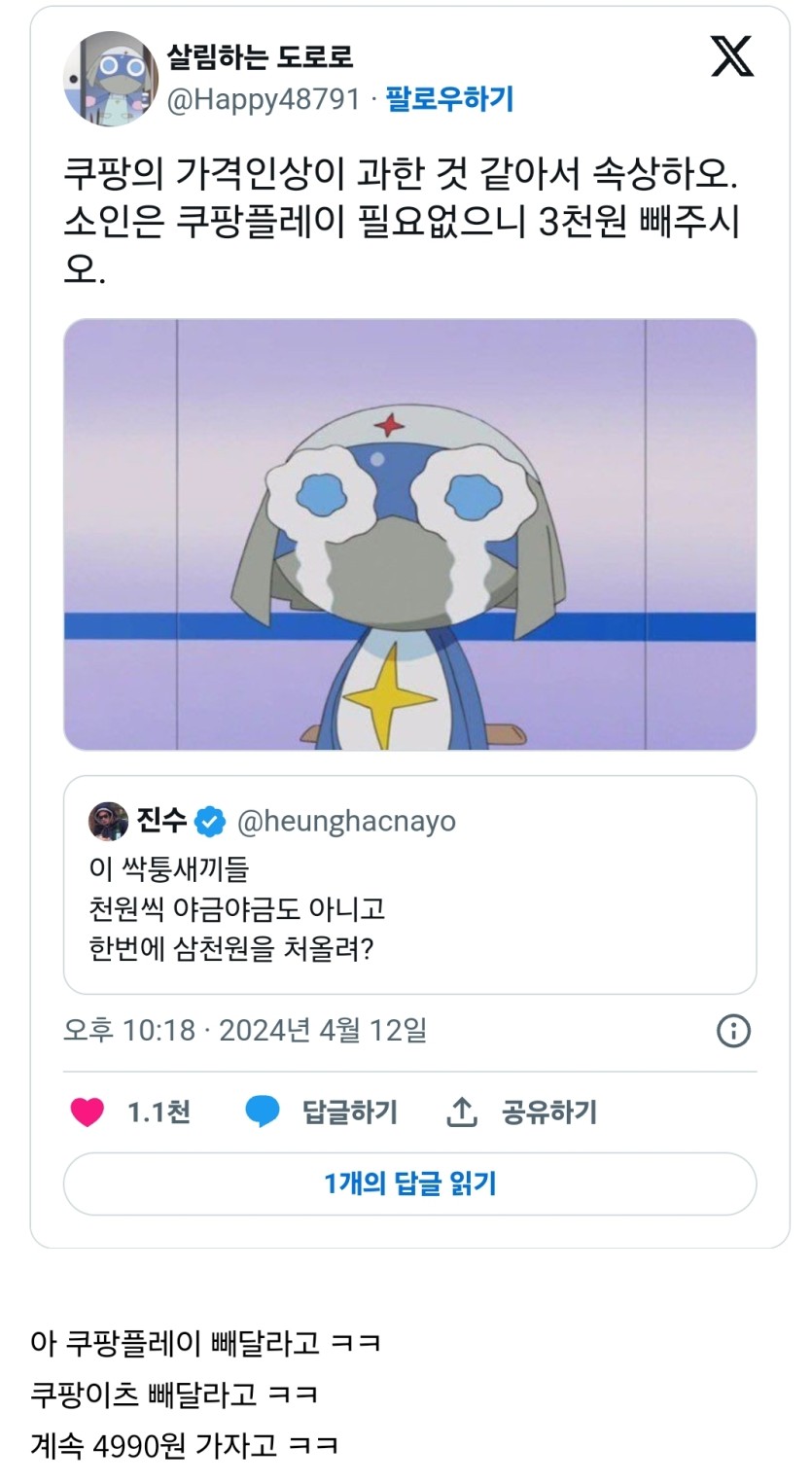
Task: Read replies with 1개의 답글 읽기
Action: (409, 1183)
